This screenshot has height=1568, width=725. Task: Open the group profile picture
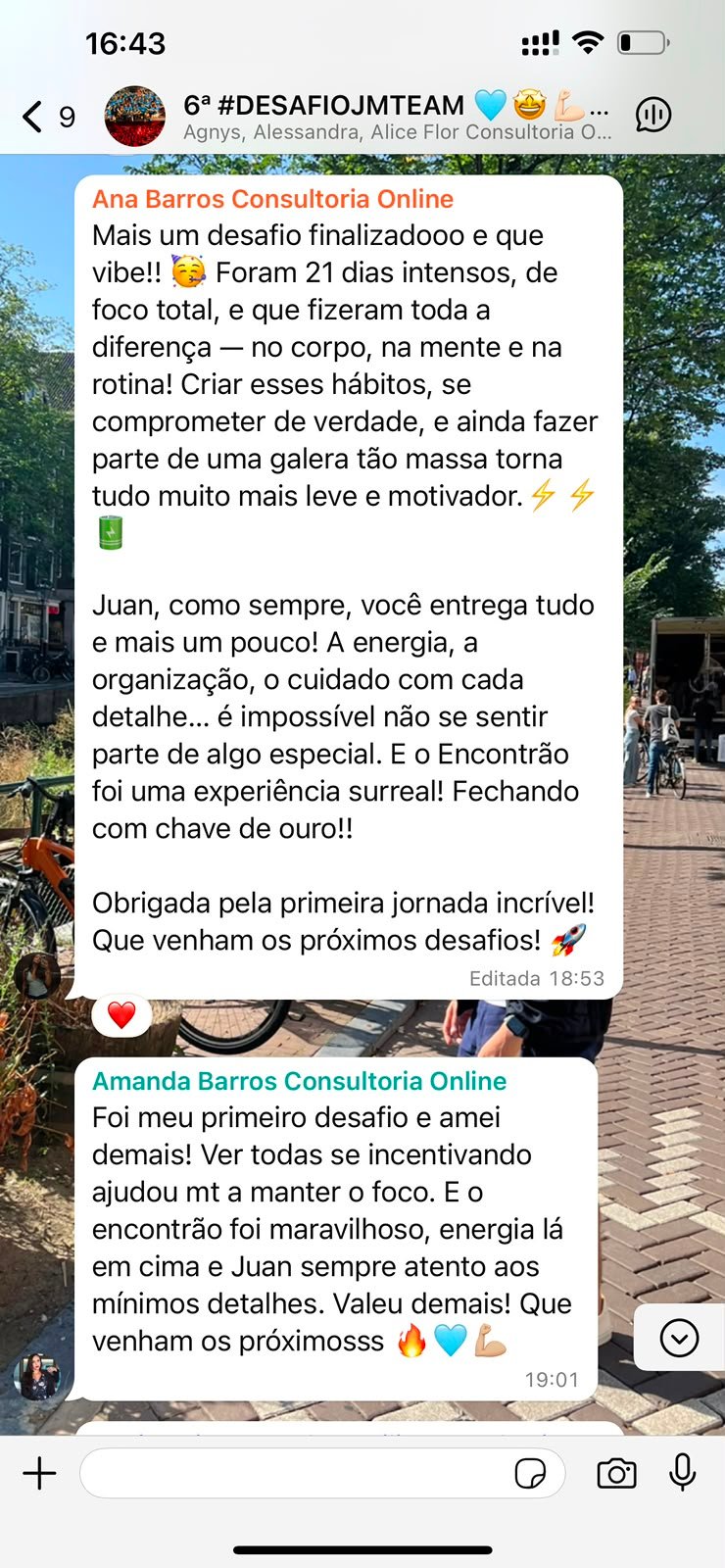pos(135,116)
